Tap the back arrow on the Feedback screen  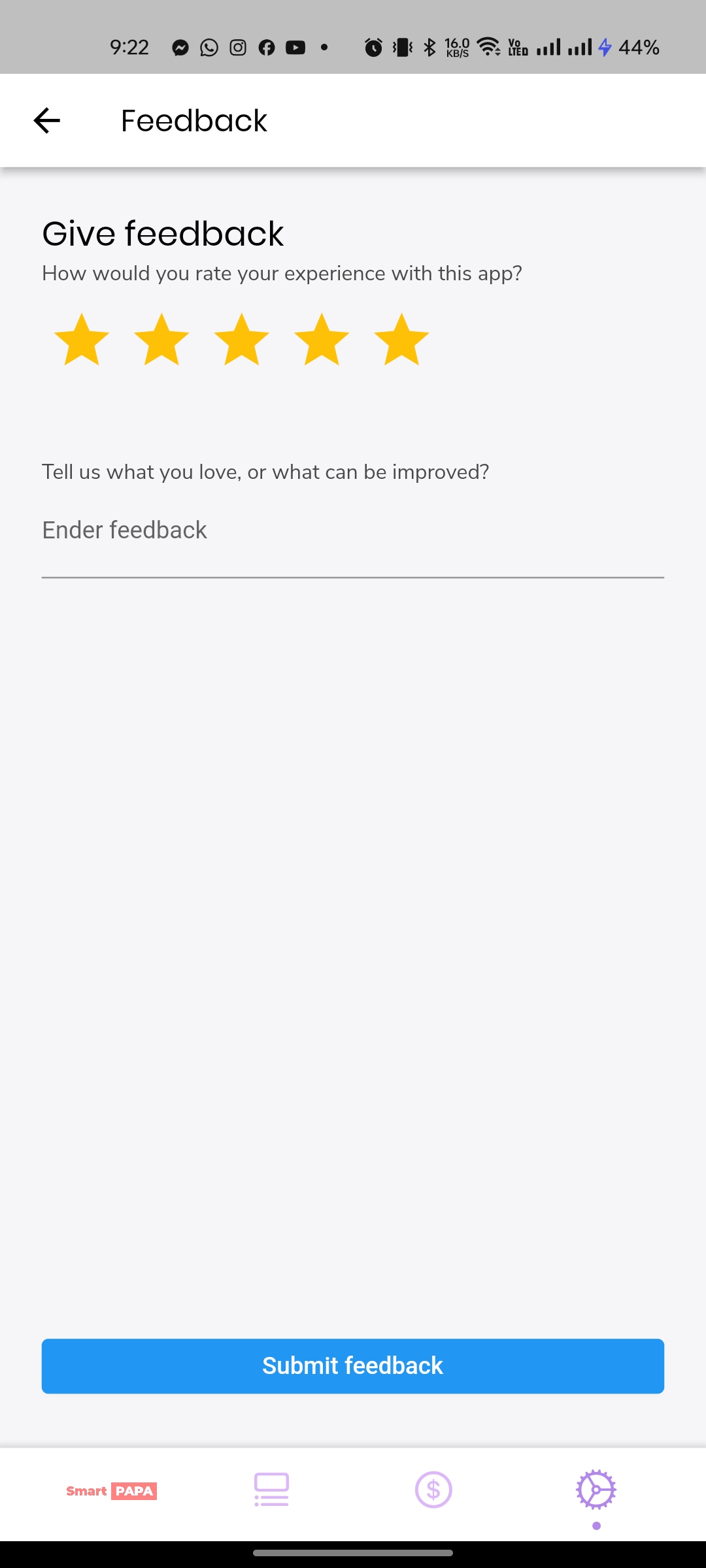pos(46,120)
